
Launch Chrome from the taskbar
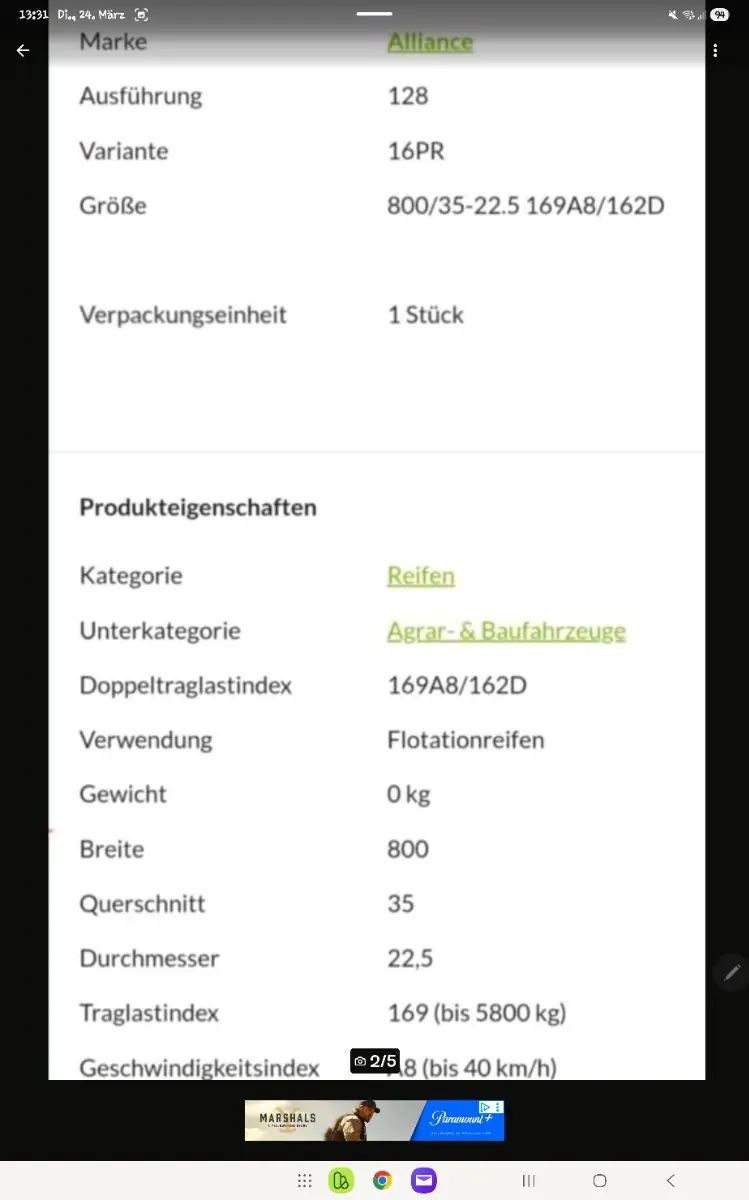click(382, 1181)
